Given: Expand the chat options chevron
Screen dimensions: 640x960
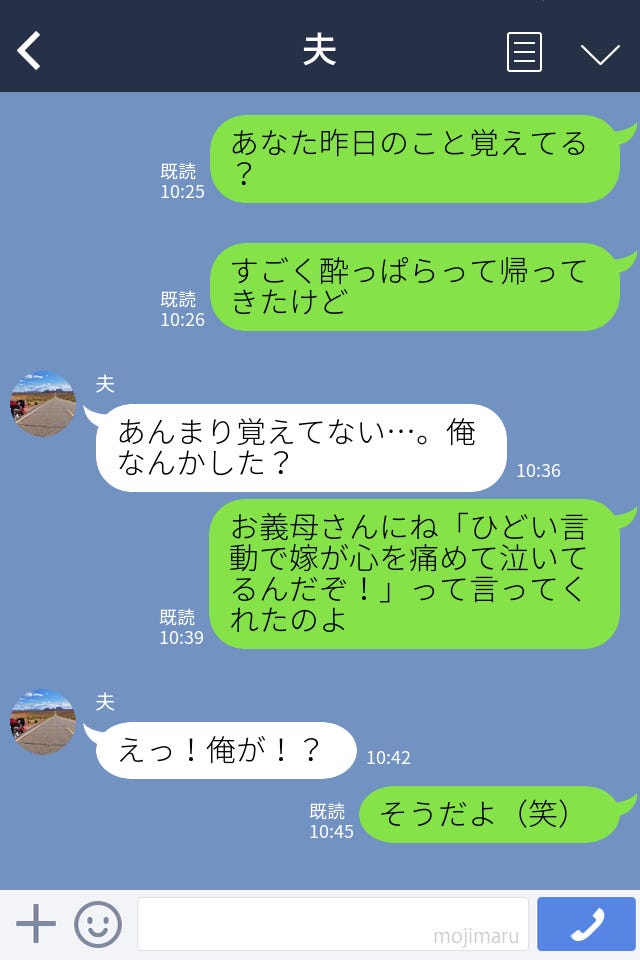Looking at the screenshot, I should click(x=600, y=53).
